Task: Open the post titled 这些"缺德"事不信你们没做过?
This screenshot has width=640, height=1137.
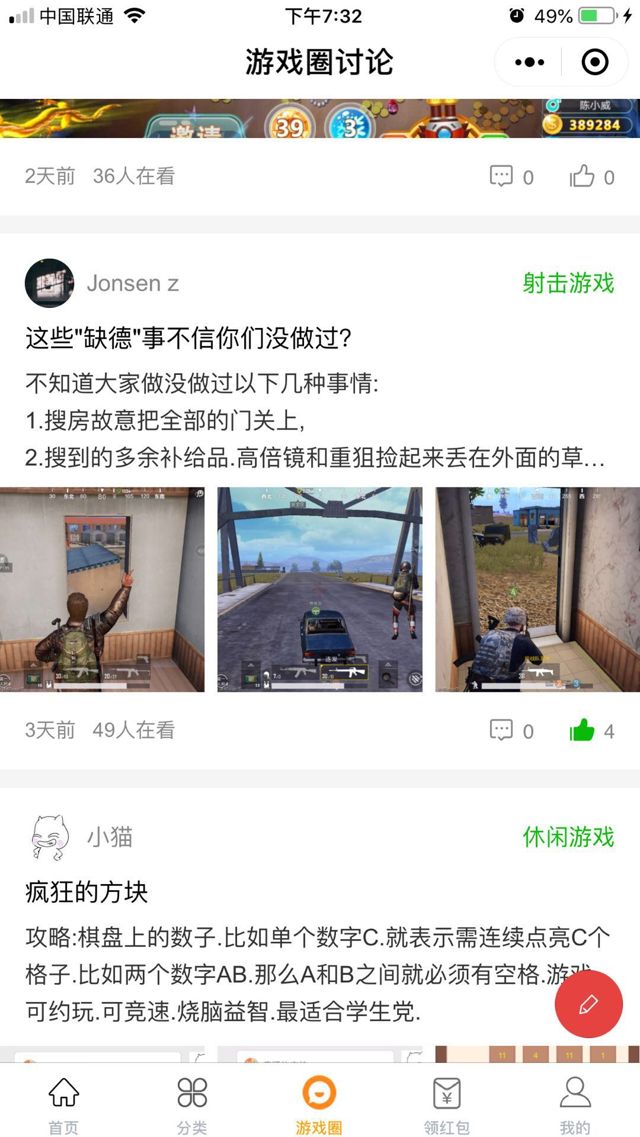Action: click(188, 338)
